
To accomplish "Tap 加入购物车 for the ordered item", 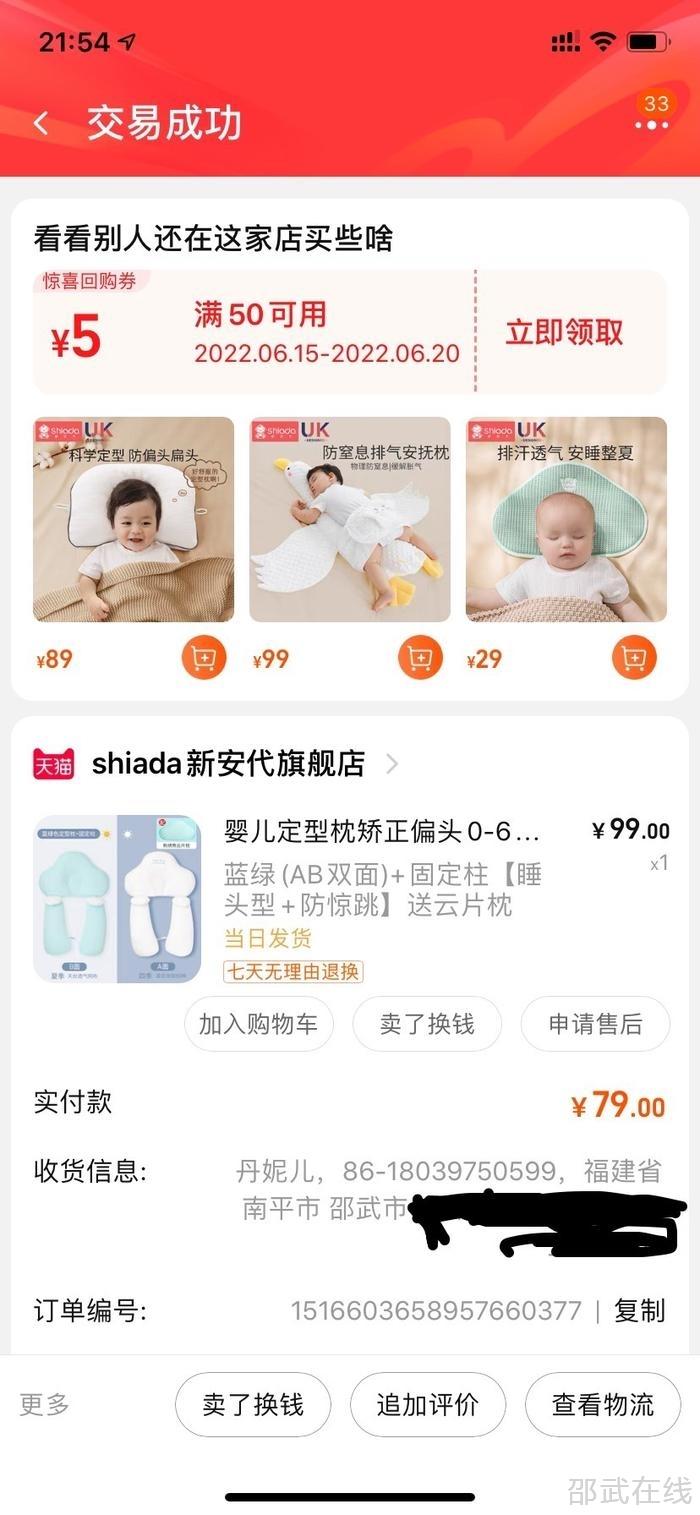I will point(258,1024).
